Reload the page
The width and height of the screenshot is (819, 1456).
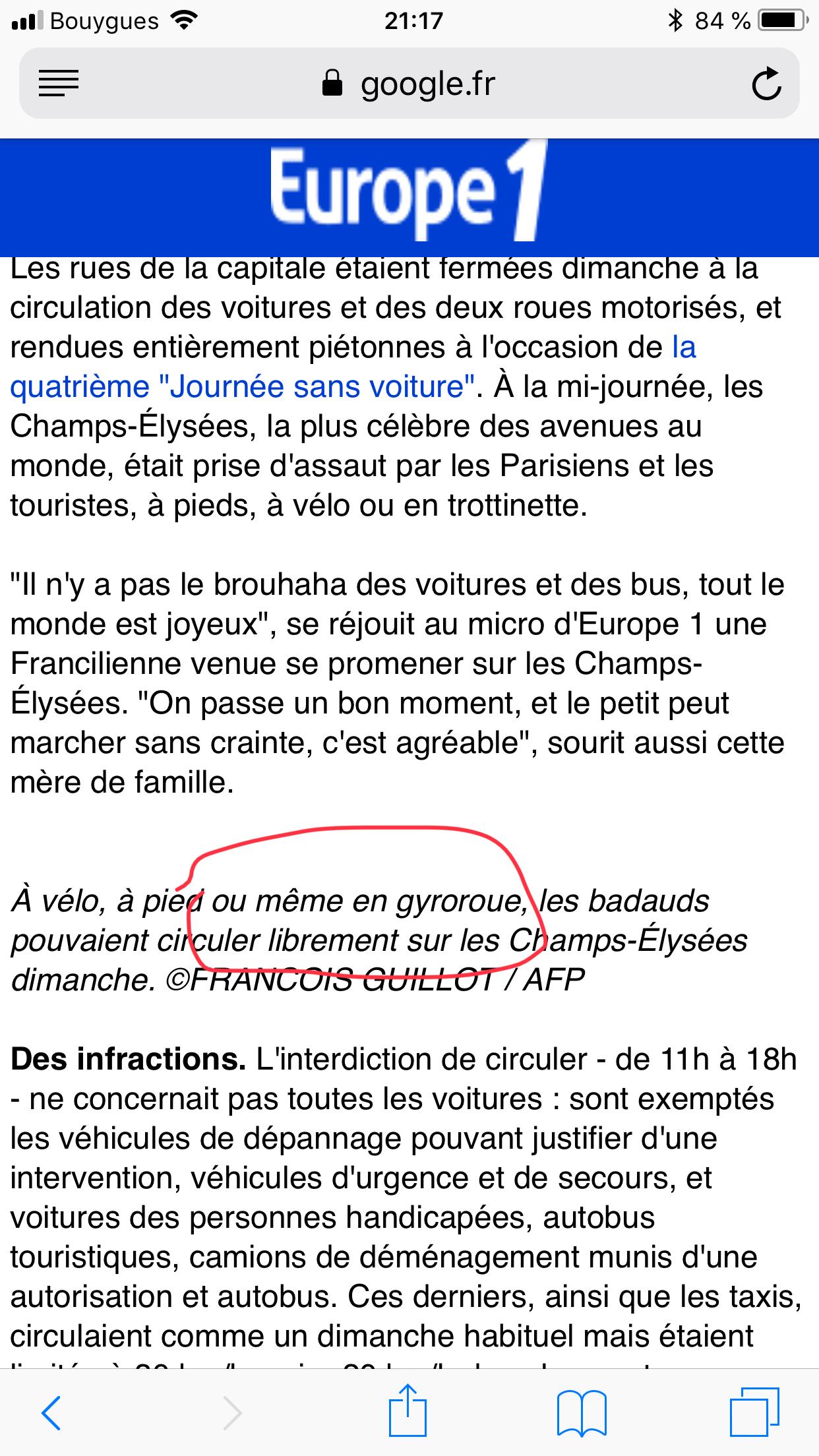[x=766, y=84]
